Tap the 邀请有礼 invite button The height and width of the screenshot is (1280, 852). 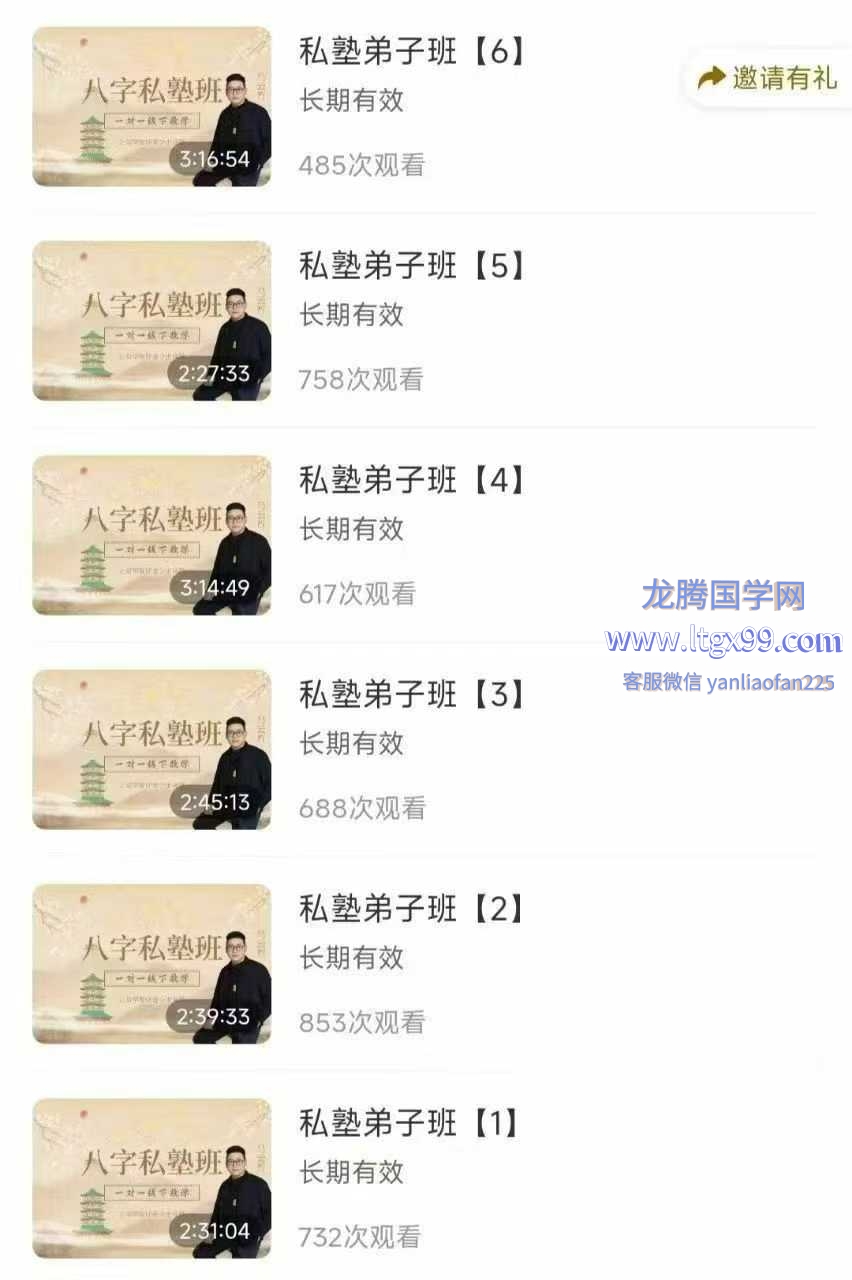click(x=767, y=78)
